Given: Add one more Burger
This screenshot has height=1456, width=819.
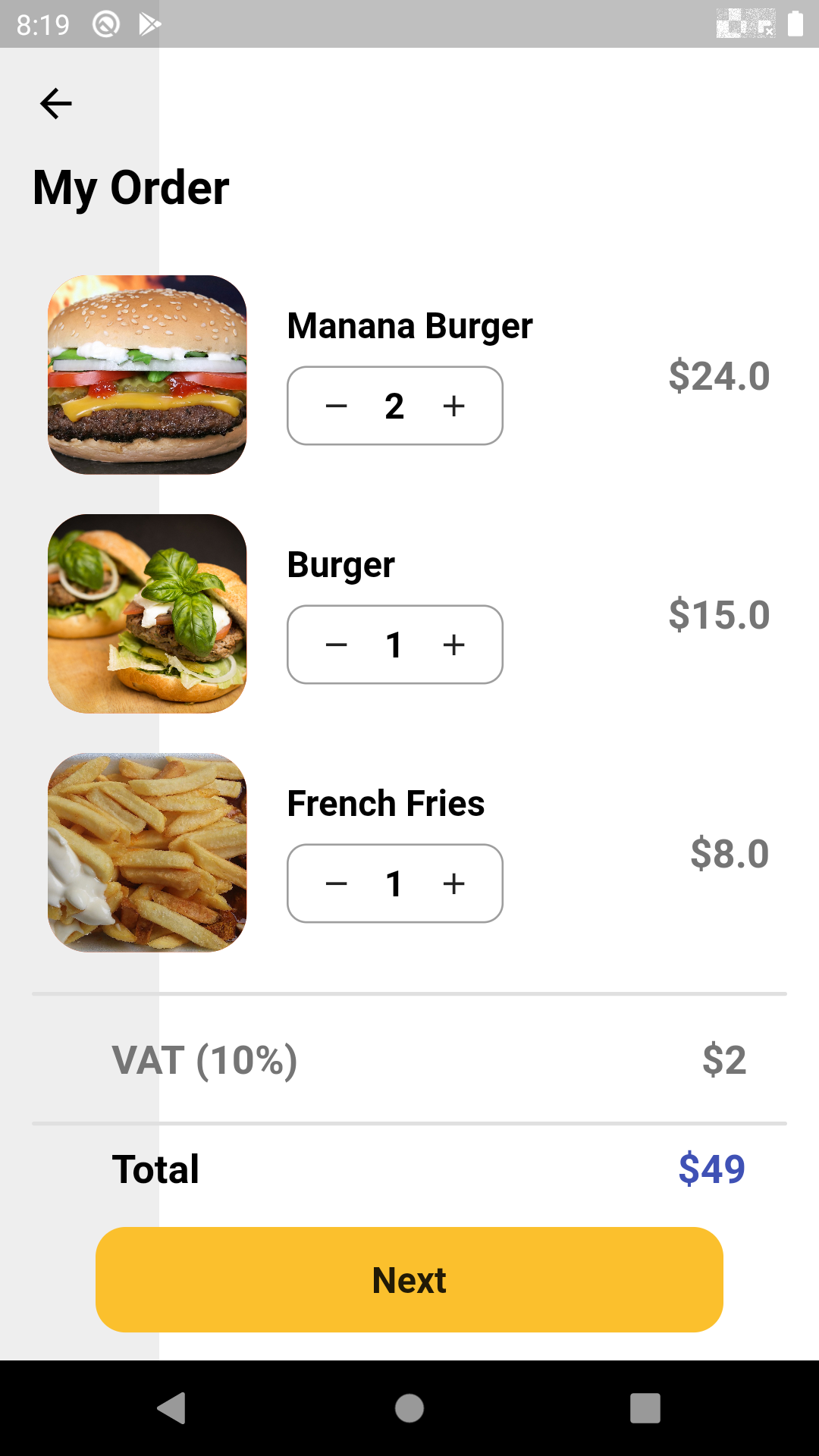Looking at the screenshot, I should (x=453, y=645).
